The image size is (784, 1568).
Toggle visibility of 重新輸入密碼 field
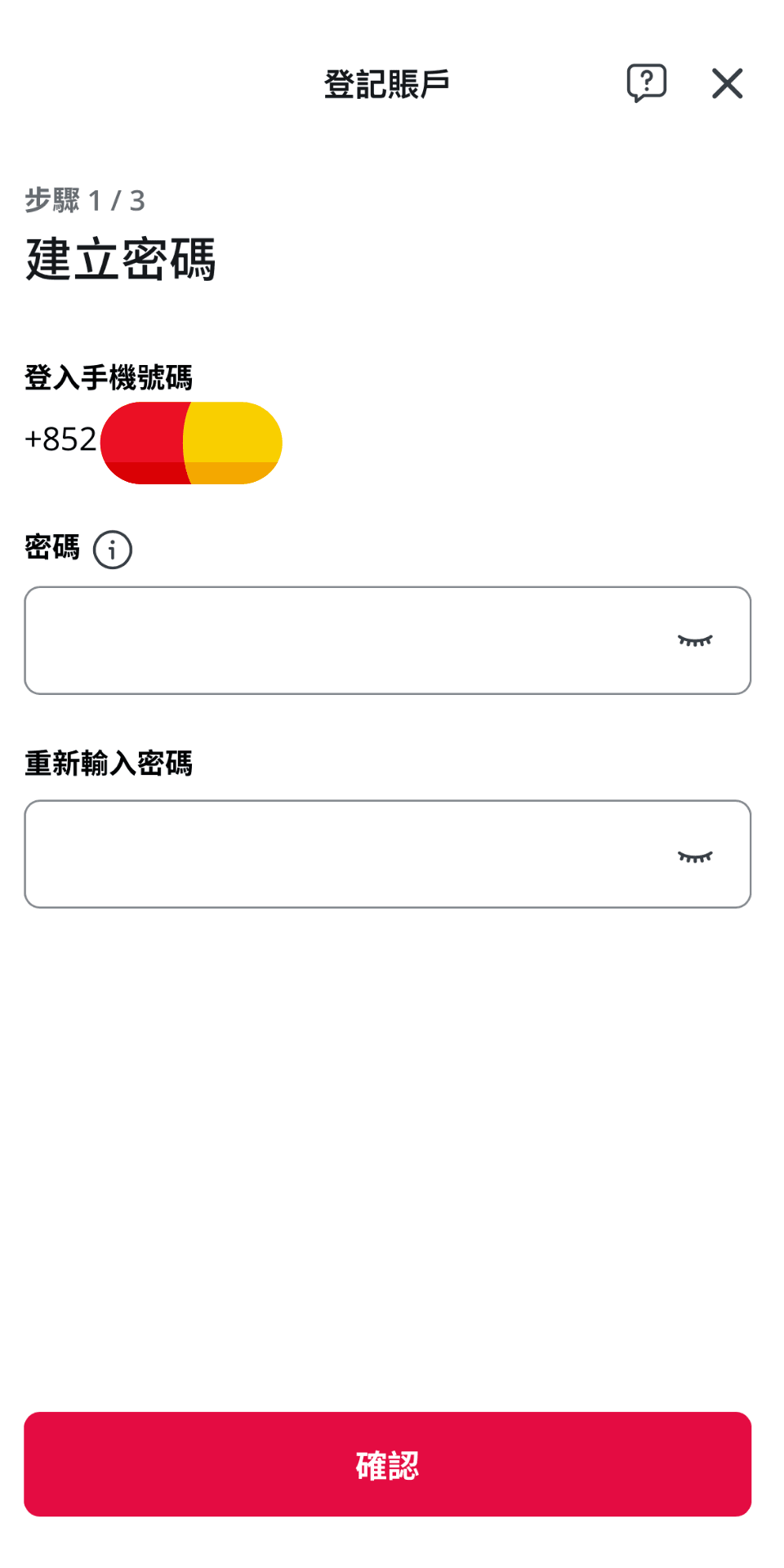pyautogui.click(x=695, y=856)
